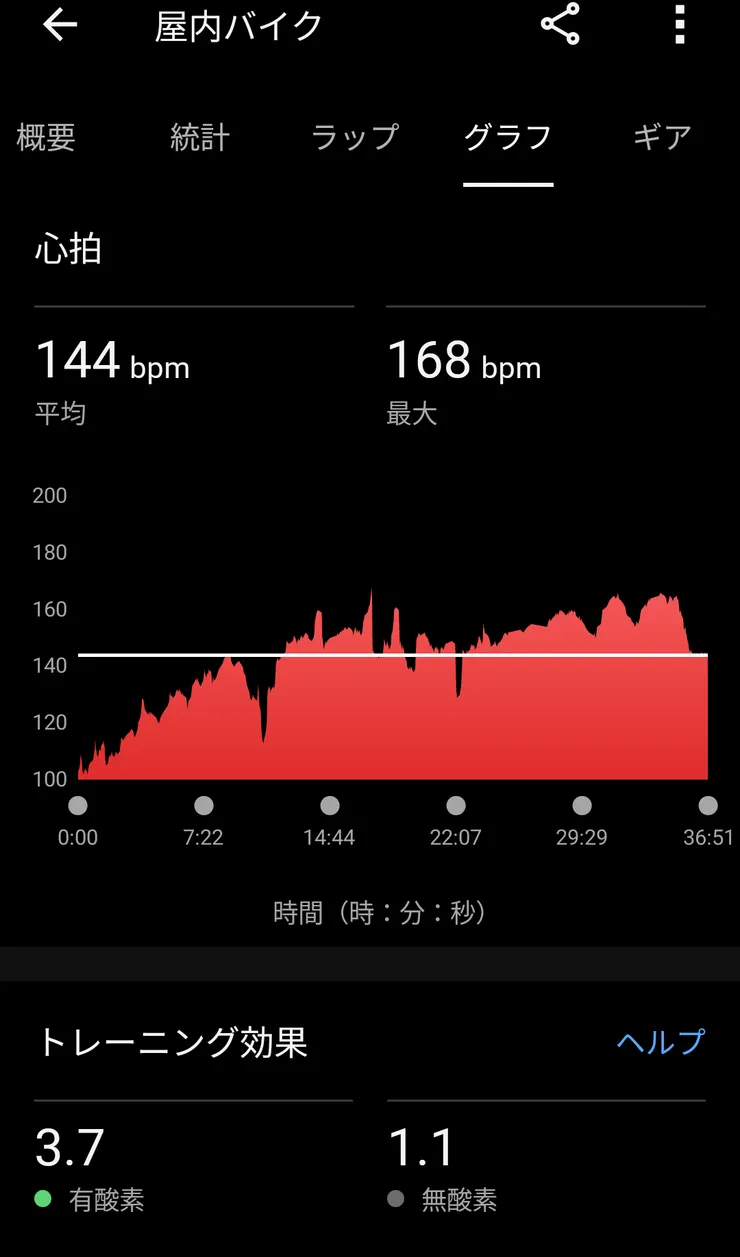The width and height of the screenshot is (740, 1257).
Task: Tap the グラフ tab
Action: click(508, 137)
